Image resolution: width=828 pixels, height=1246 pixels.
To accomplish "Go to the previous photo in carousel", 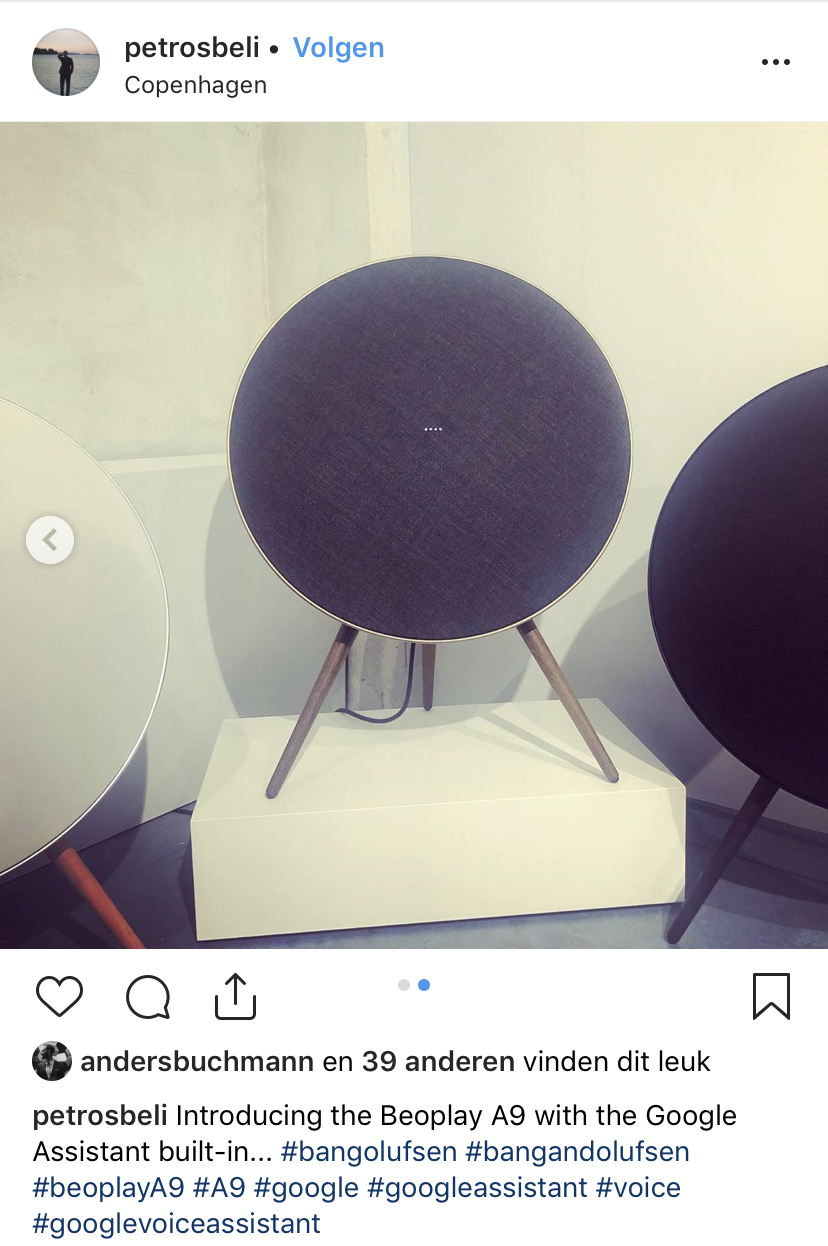I will (x=50, y=540).
